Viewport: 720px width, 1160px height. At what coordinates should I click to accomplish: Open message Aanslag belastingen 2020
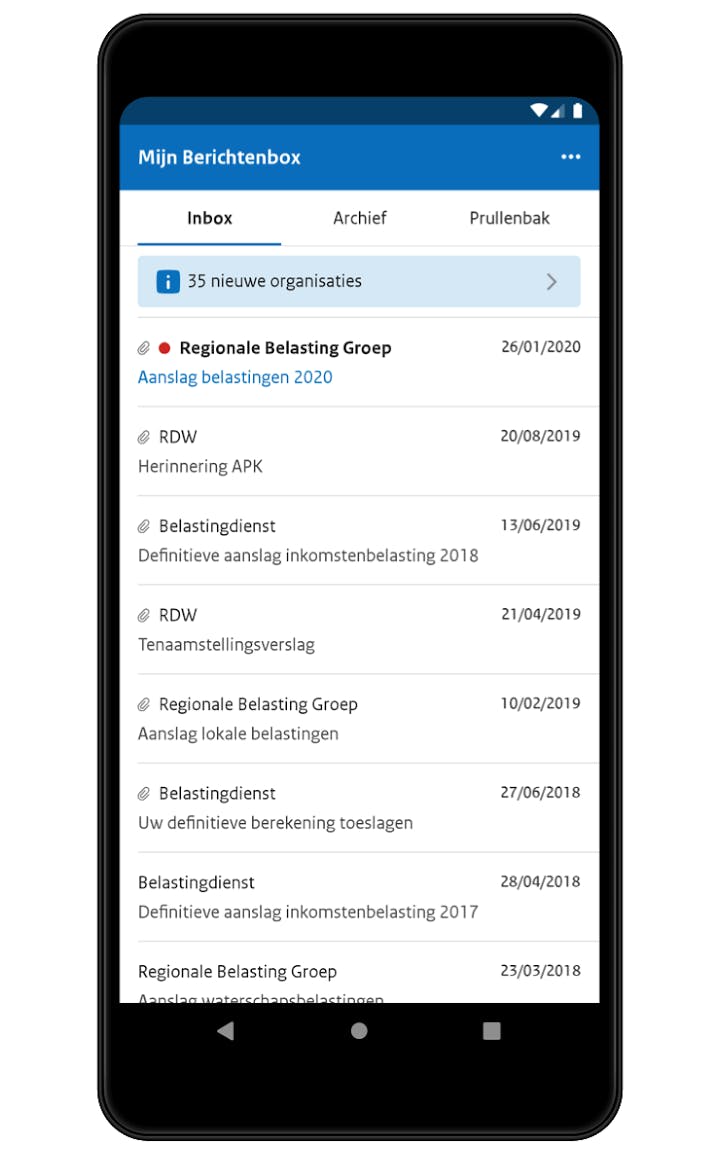point(359,362)
